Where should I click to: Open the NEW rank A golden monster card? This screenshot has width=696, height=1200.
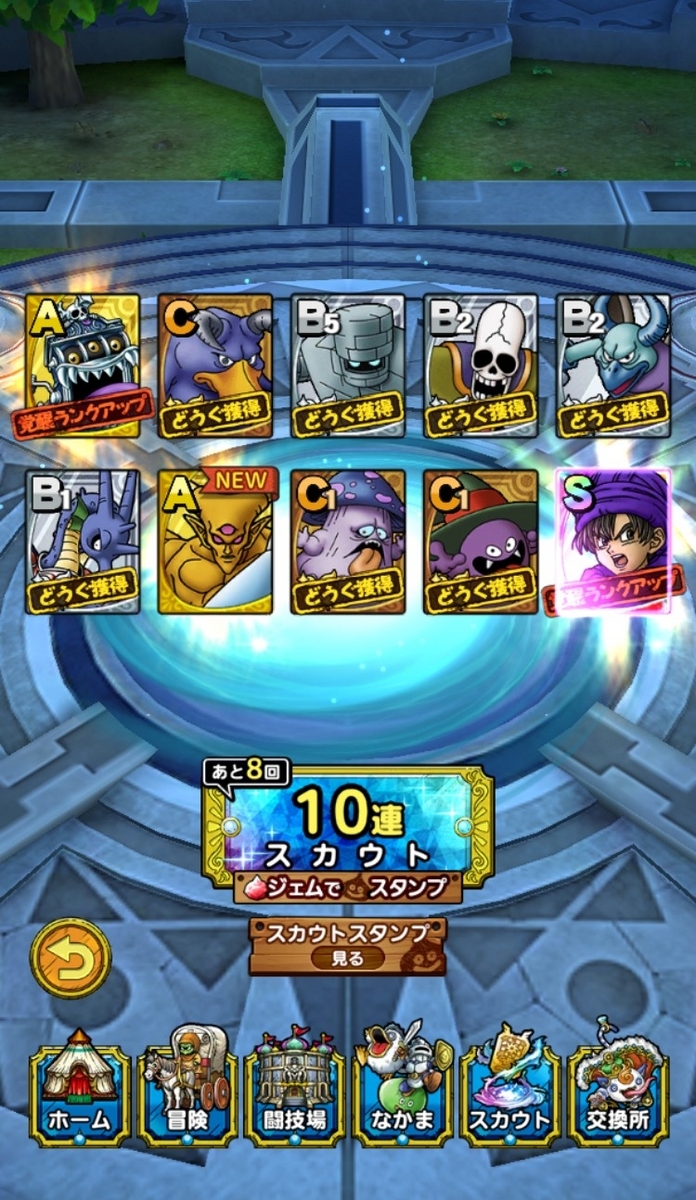click(x=215, y=541)
